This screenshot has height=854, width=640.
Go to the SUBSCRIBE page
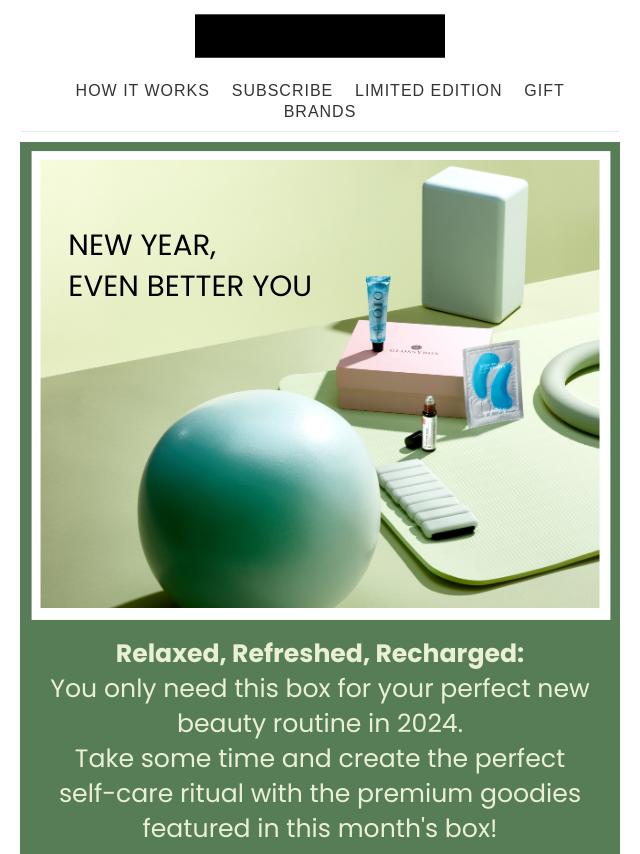coord(282,91)
